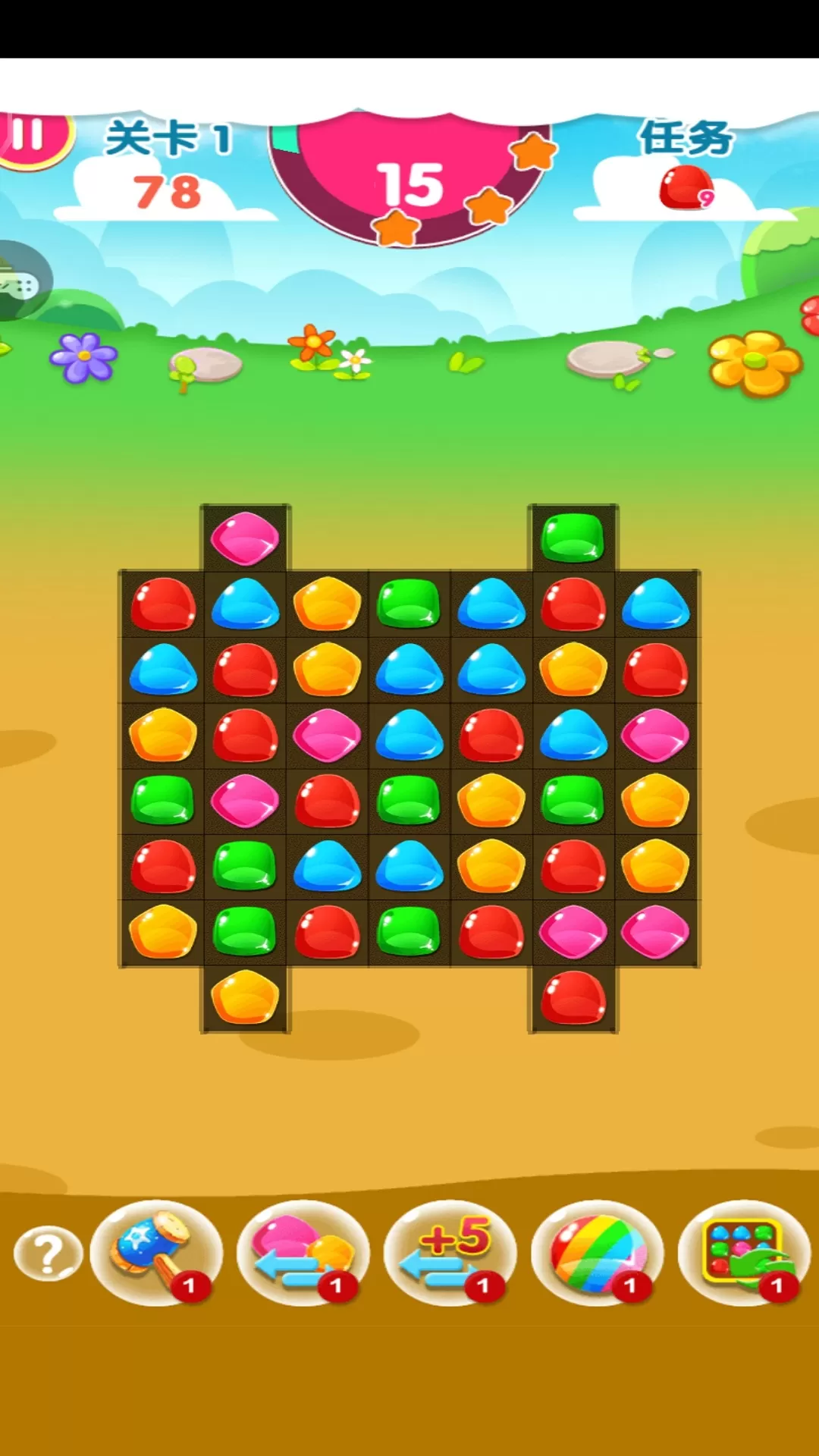
Task: Use the board shuffle booster
Action: [x=745, y=1253]
